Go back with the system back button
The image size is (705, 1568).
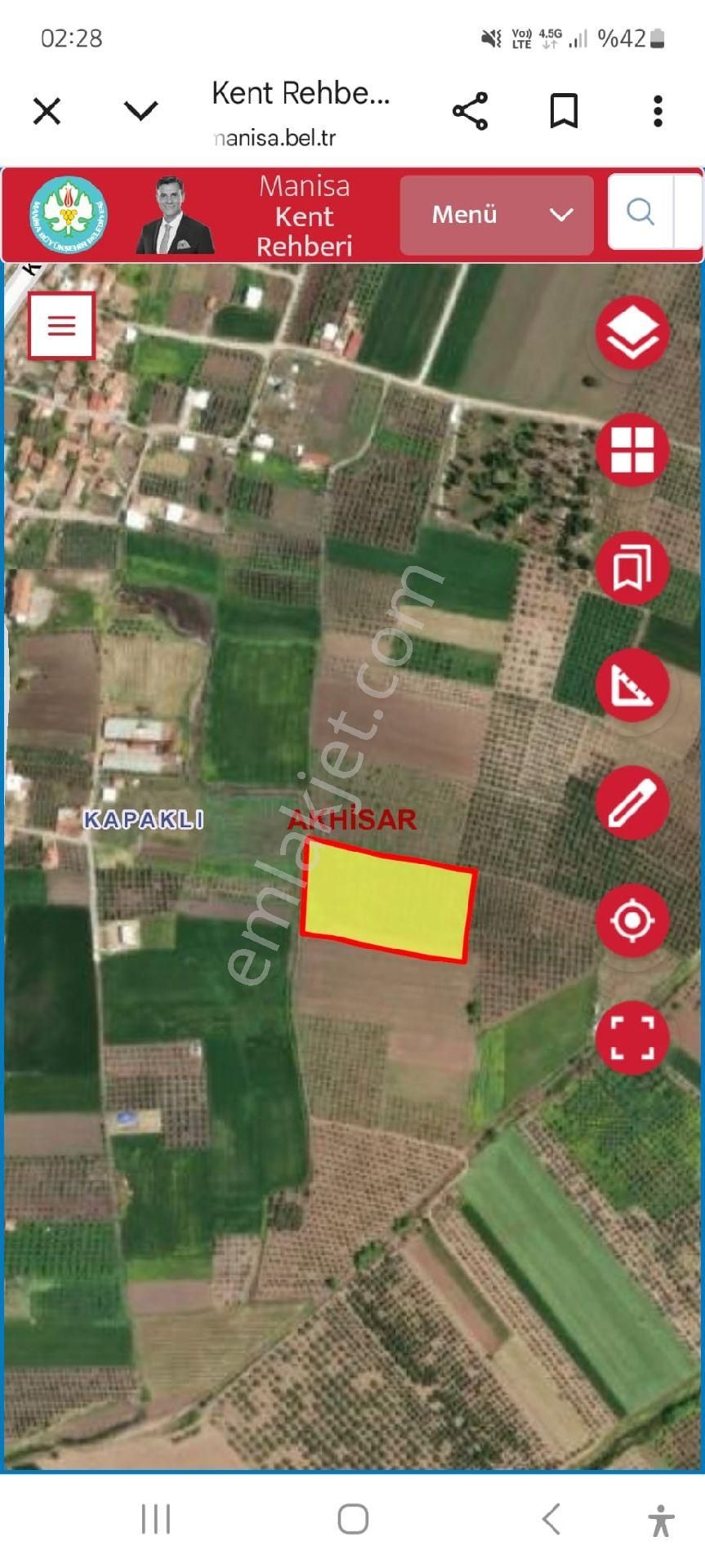point(551,1519)
